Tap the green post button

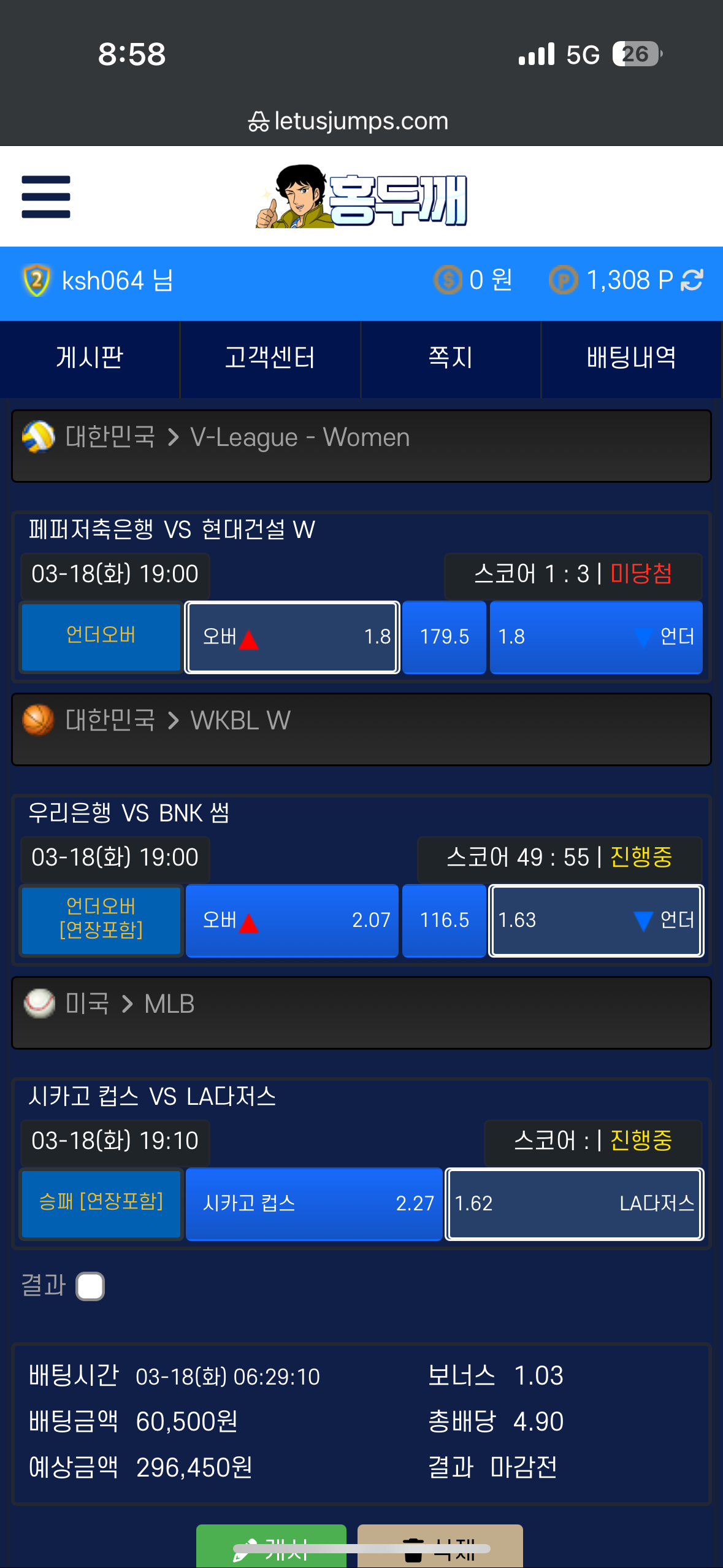point(271,1546)
